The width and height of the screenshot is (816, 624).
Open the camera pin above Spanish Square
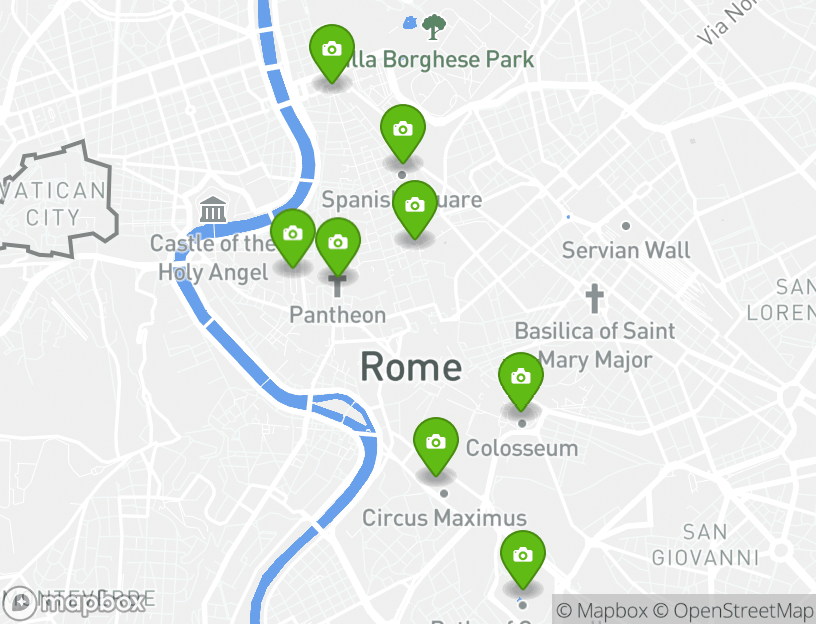(x=402, y=130)
